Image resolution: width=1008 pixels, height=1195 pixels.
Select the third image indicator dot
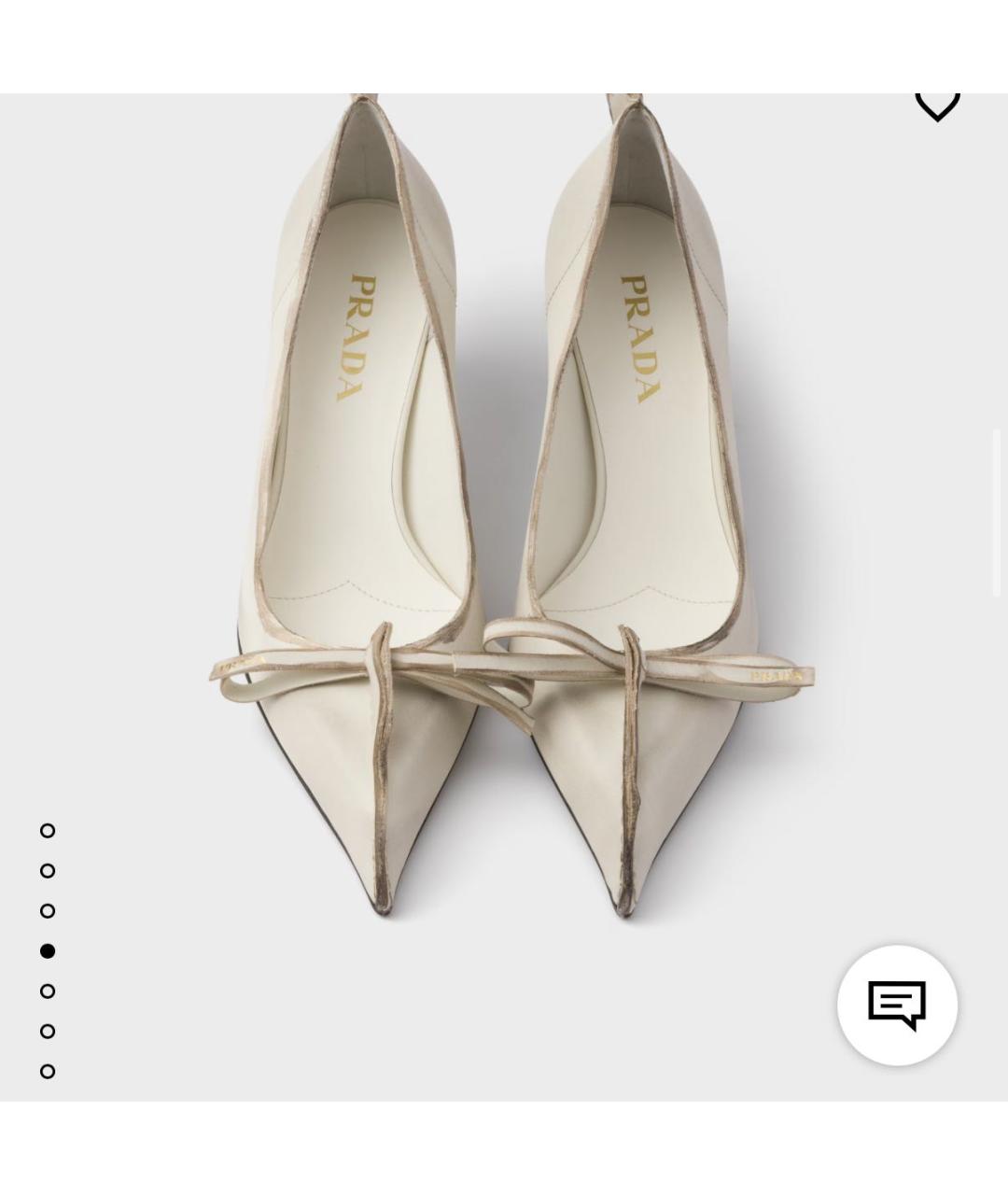[x=48, y=911]
